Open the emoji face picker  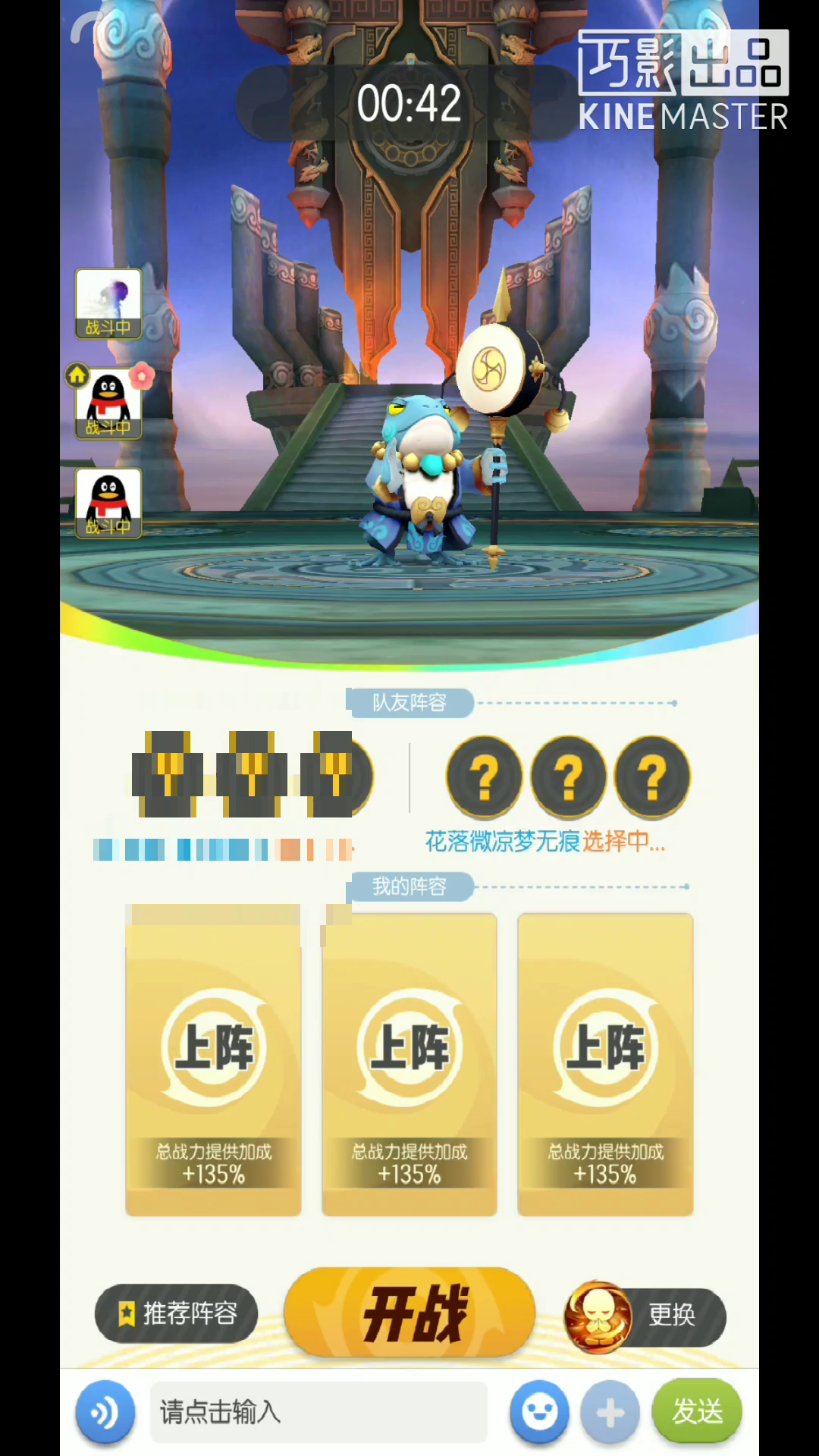539,1412
